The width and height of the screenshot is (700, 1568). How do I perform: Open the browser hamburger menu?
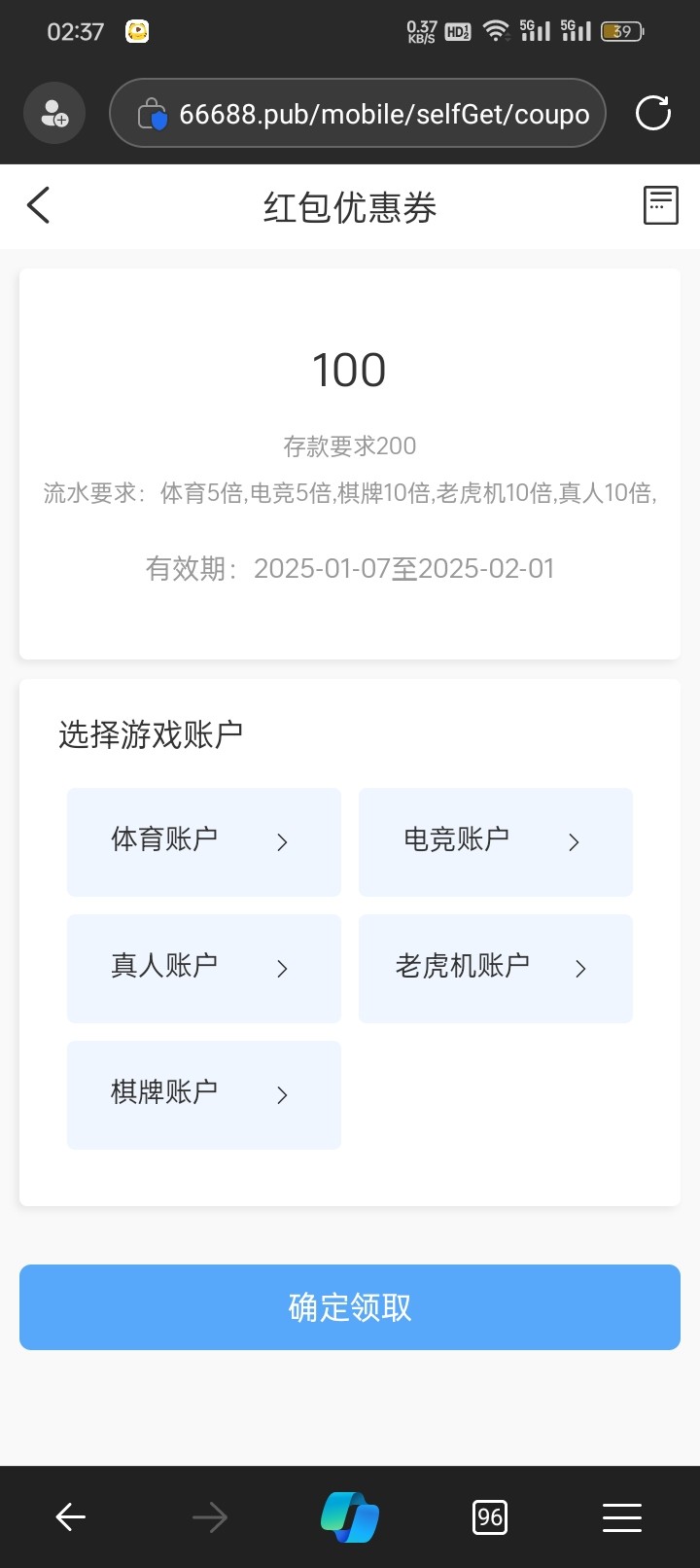(x=621, y=1516)
